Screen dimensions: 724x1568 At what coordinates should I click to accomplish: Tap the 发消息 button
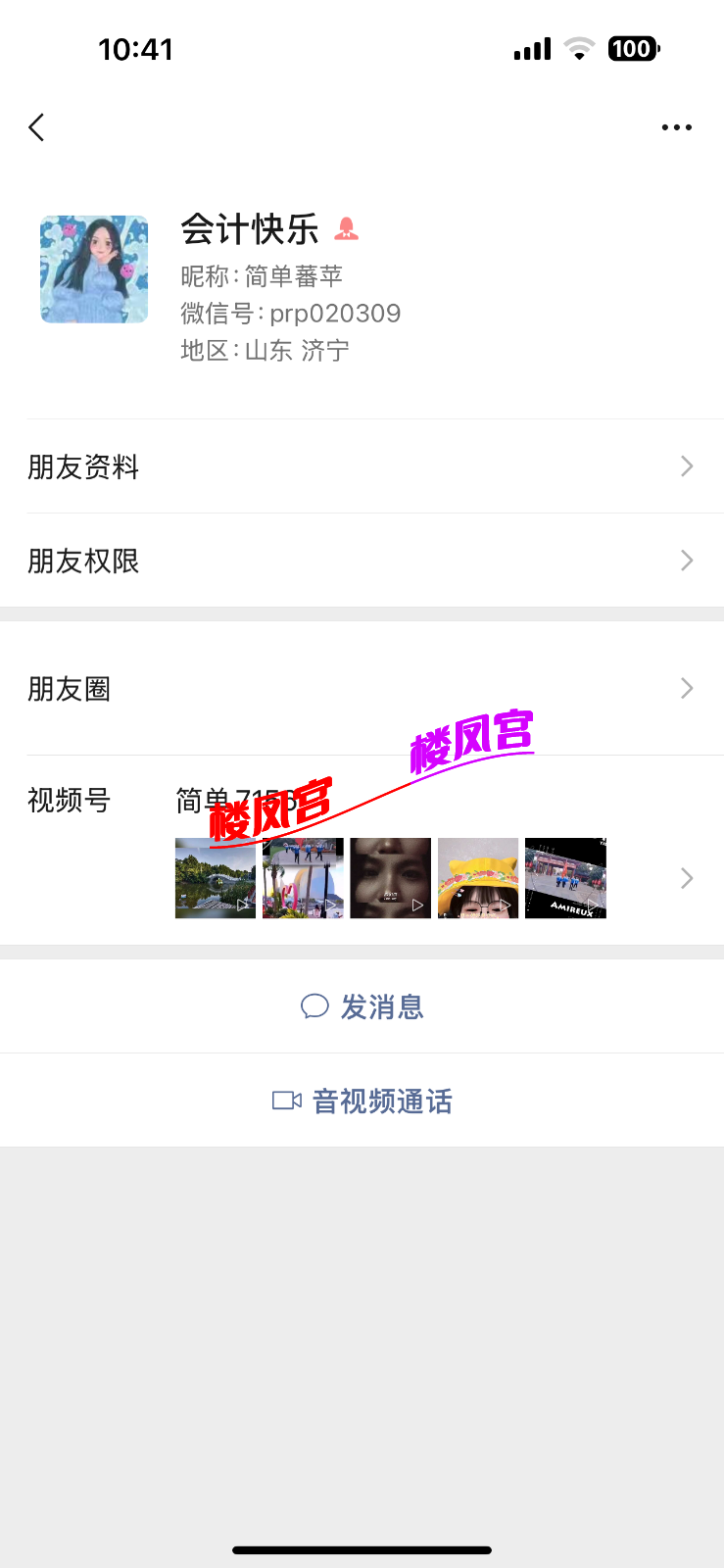point(362,1005)
